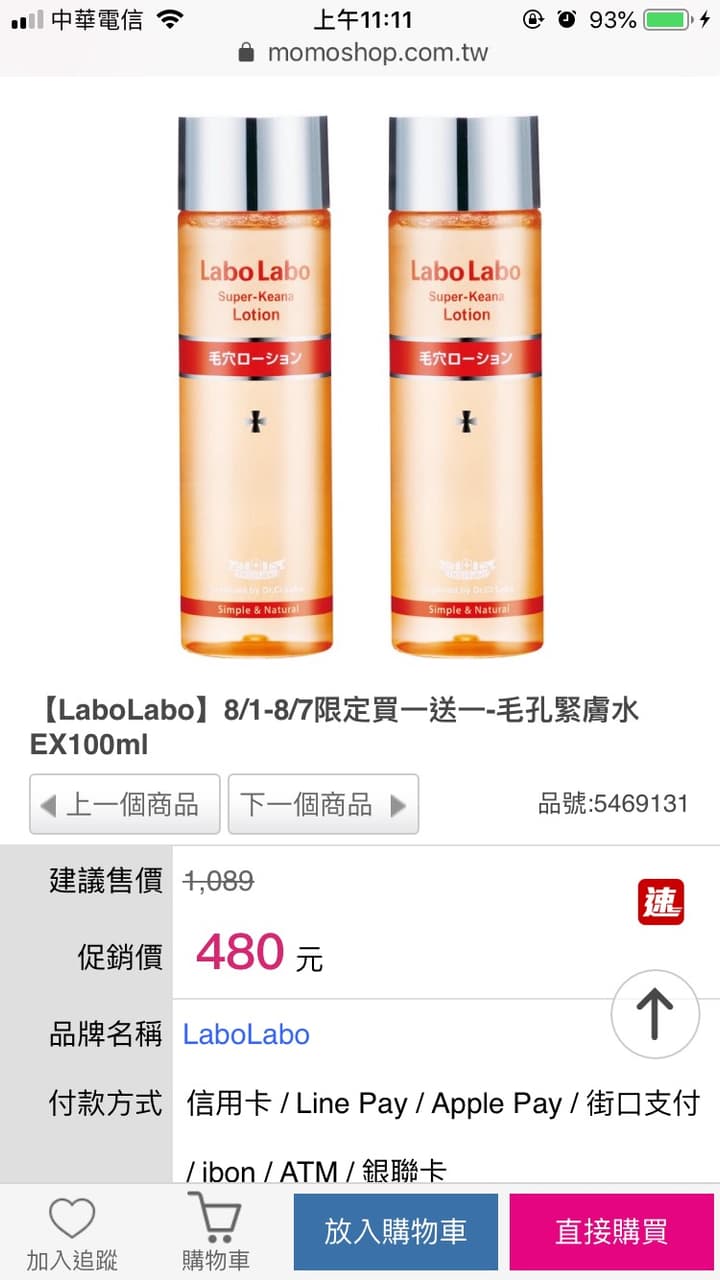Add this product to the wishlist (加入追蹤)
The height and width of the screenshot is (1280, 720).
[x=71, y=1234]
